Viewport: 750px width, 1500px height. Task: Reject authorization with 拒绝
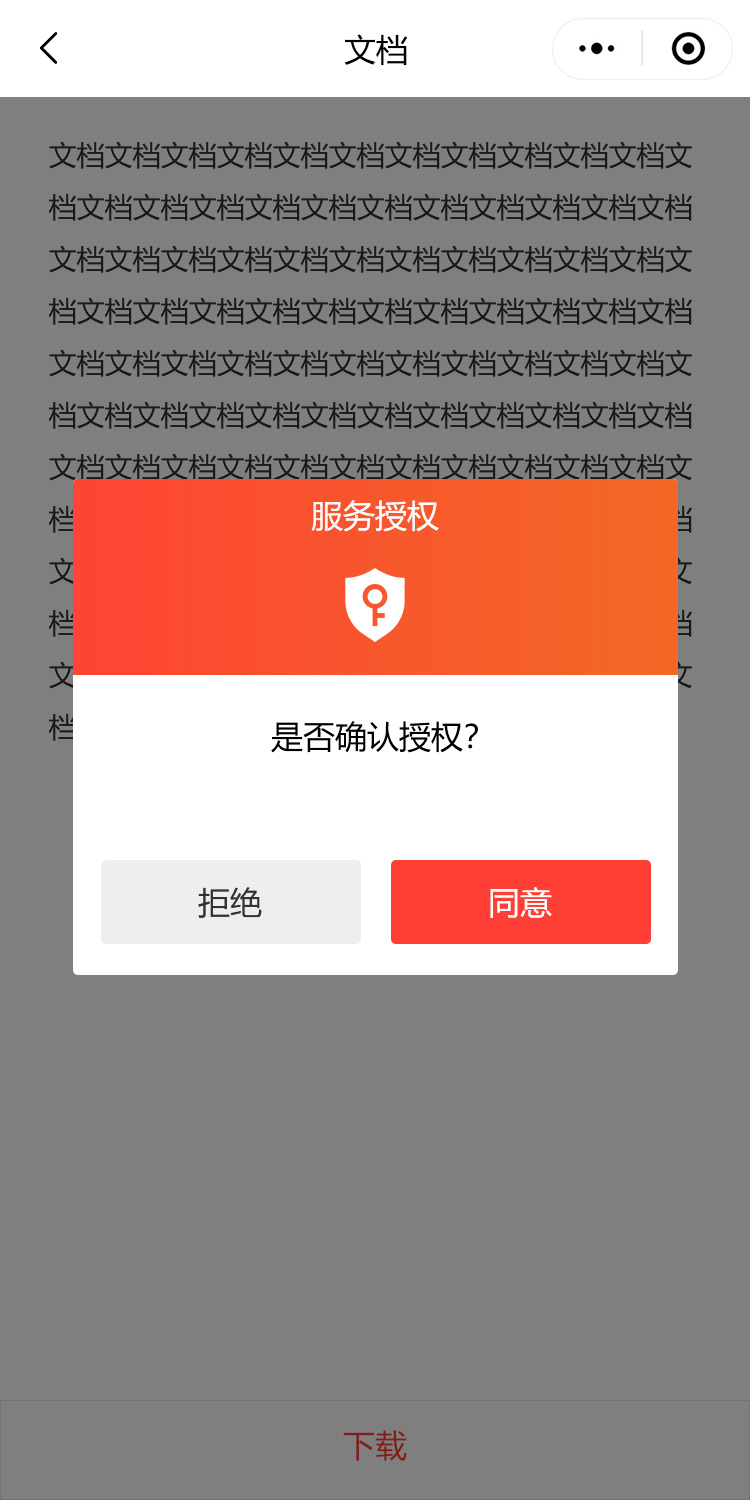230,902
